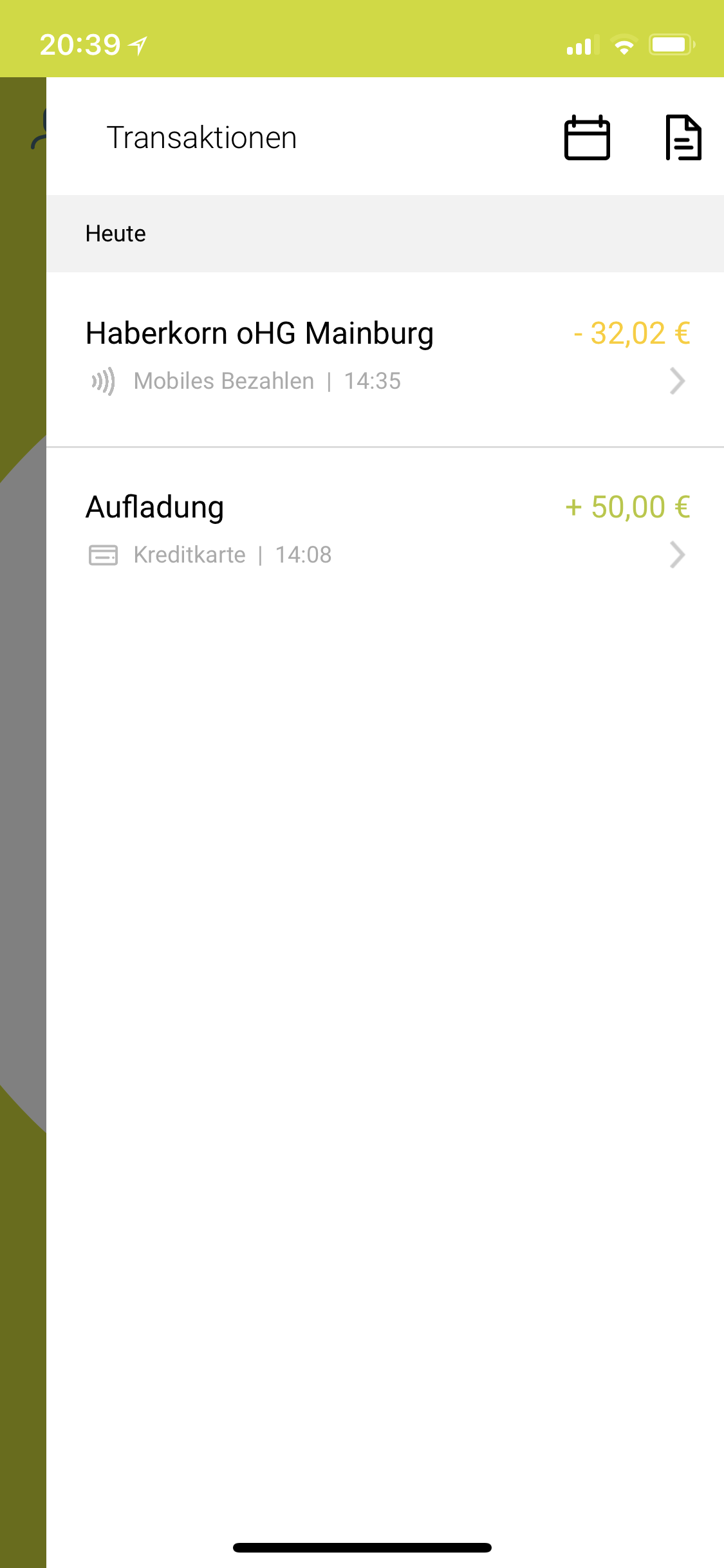The width and height of the screenshot is (724, 1568).
Task: Open the Haberkorn oHG Mainburg transaction
Action: coord(385,359)
